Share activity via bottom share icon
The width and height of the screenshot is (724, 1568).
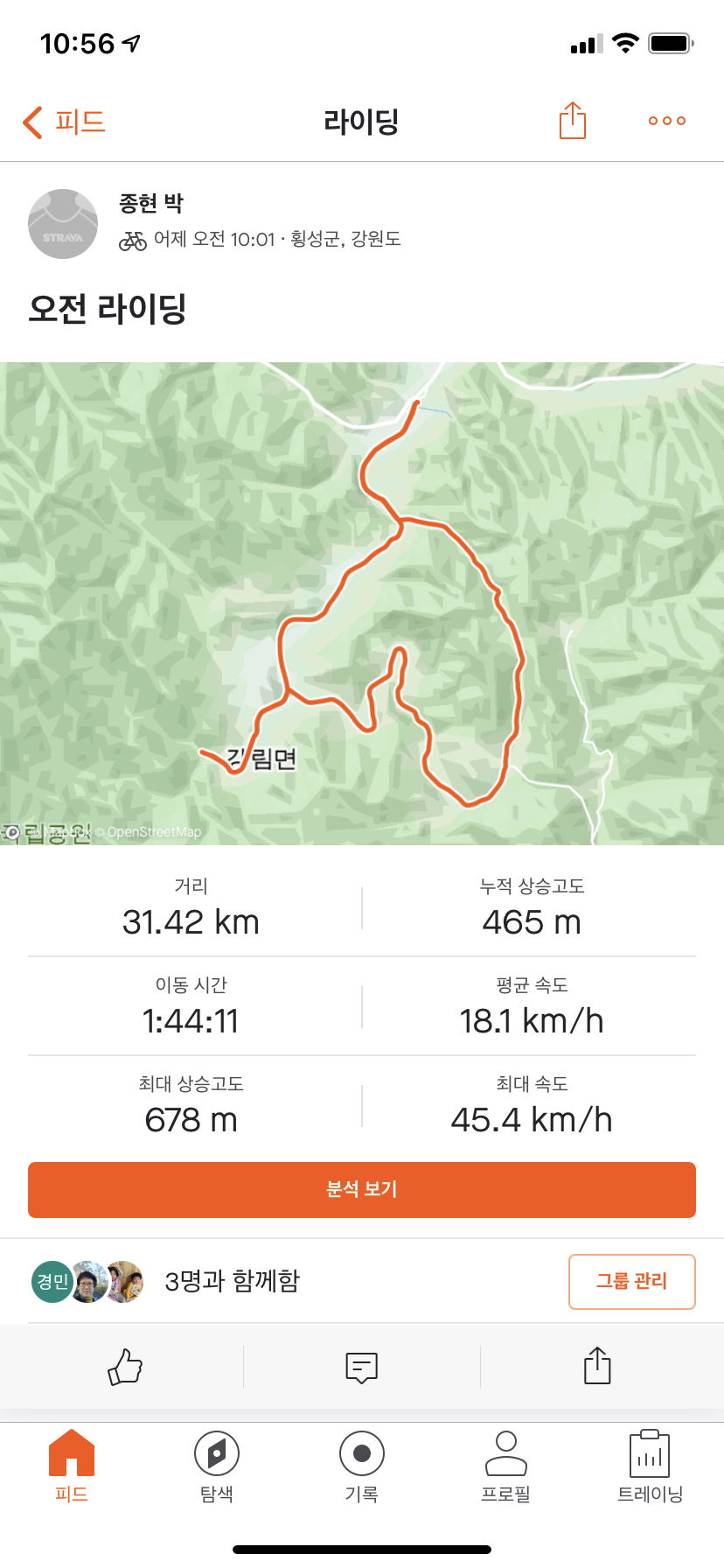(x=597, y=1366)
